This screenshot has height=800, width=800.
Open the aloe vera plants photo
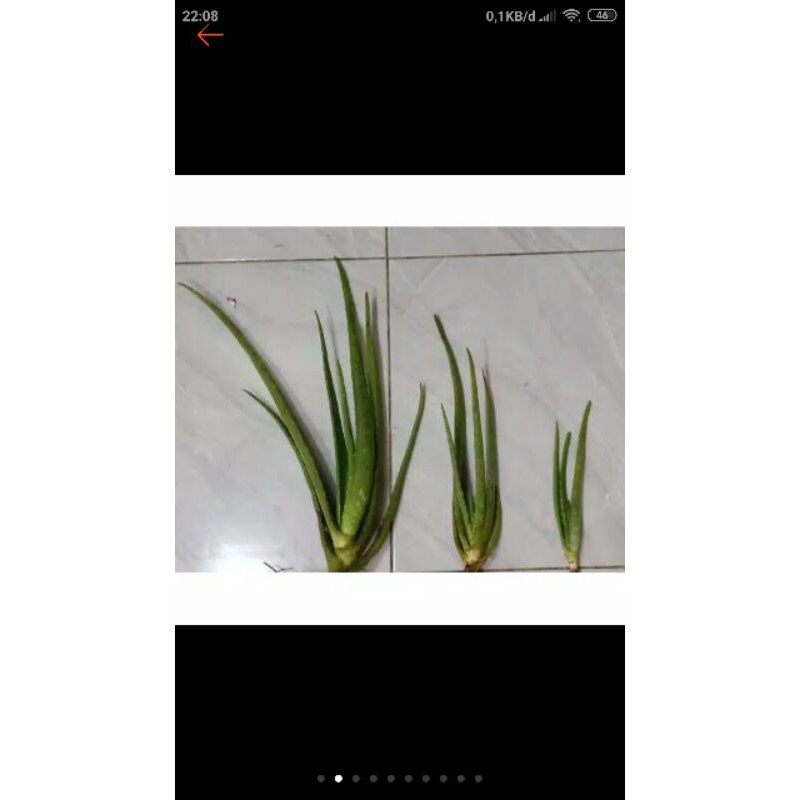click(x=400, y=400)
